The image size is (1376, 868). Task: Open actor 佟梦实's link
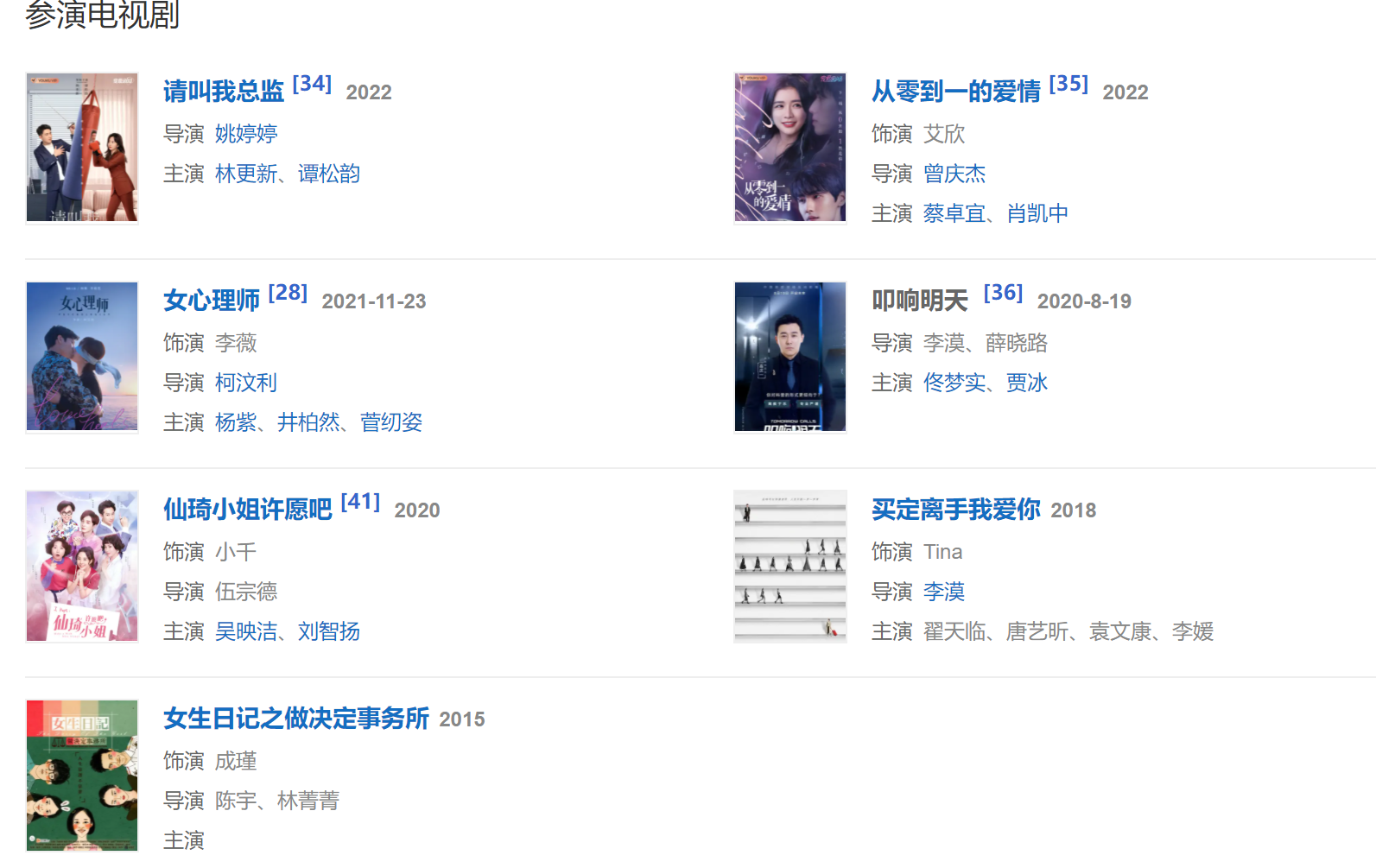[x=954, y=383]
